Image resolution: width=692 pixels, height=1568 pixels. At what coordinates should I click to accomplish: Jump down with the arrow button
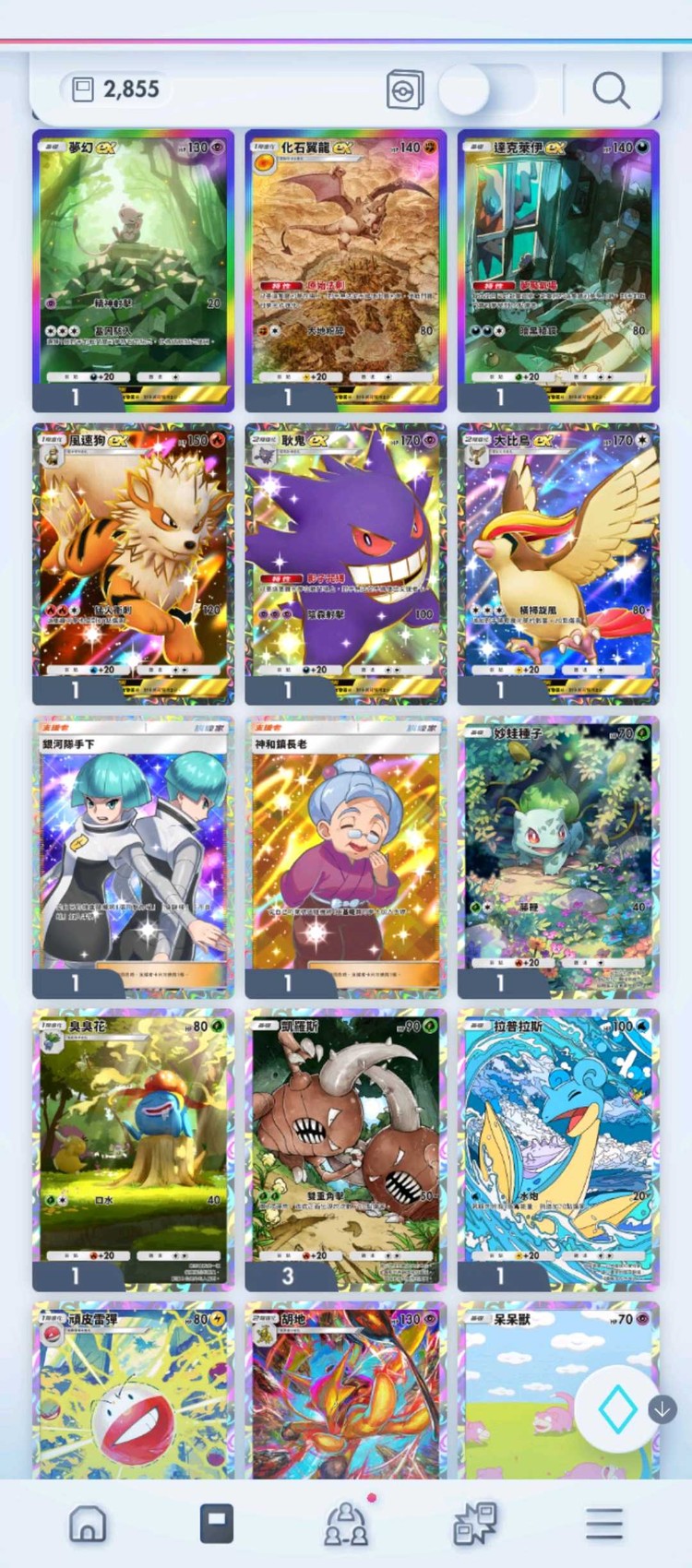(x=662, y=1409)
